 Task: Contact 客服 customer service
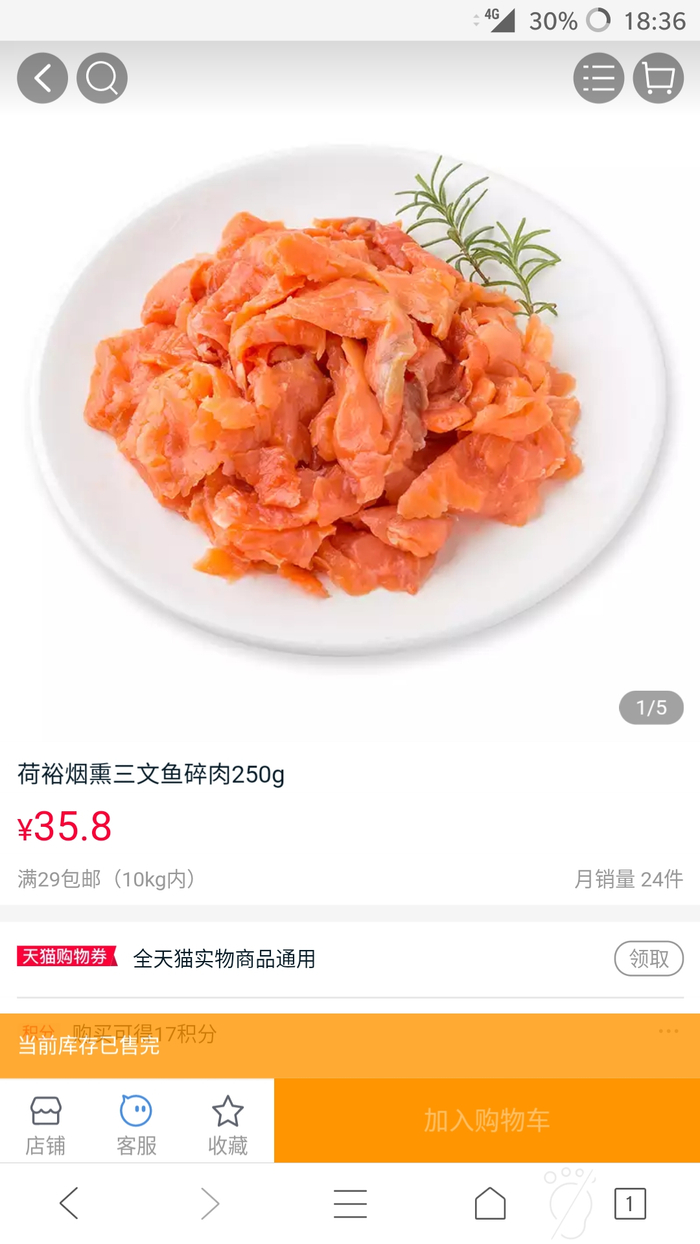click(136, 1124)
